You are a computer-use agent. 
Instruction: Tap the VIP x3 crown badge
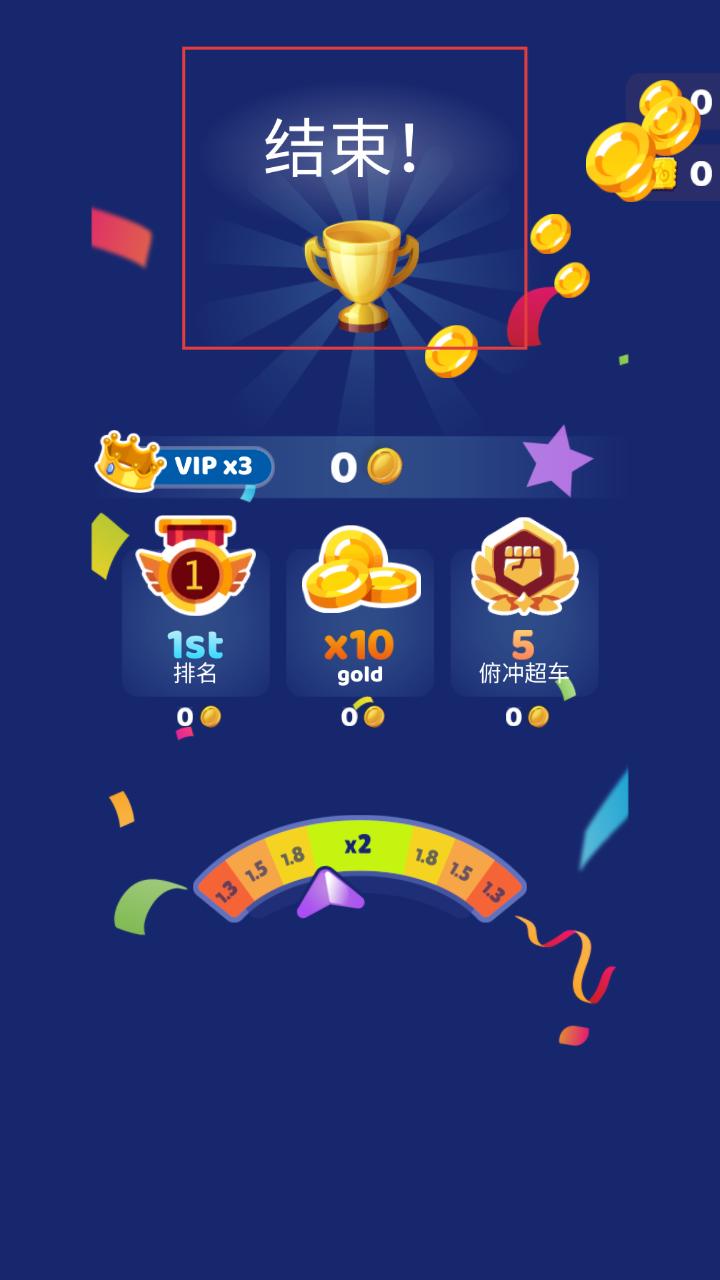[187, 466]
